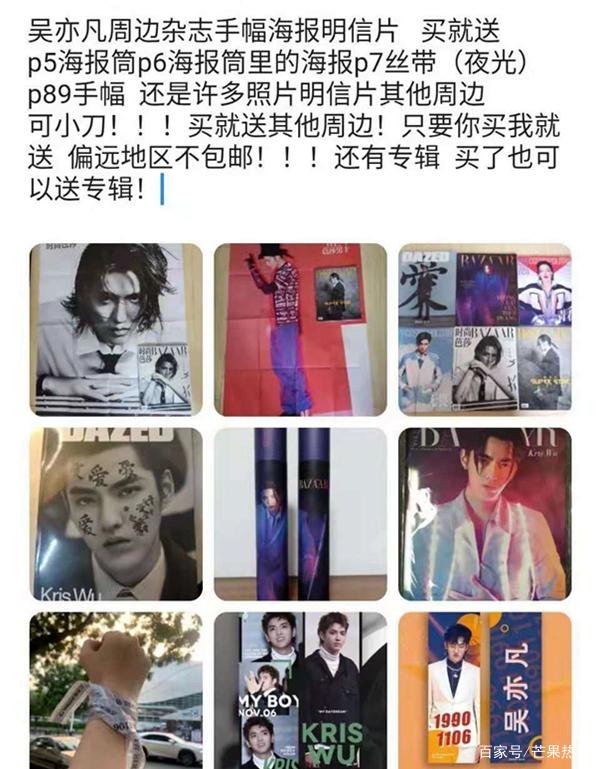
Task: Enlarge the Dazed cover photo labeled Kris Wu
Action: [x=116, y=514]
